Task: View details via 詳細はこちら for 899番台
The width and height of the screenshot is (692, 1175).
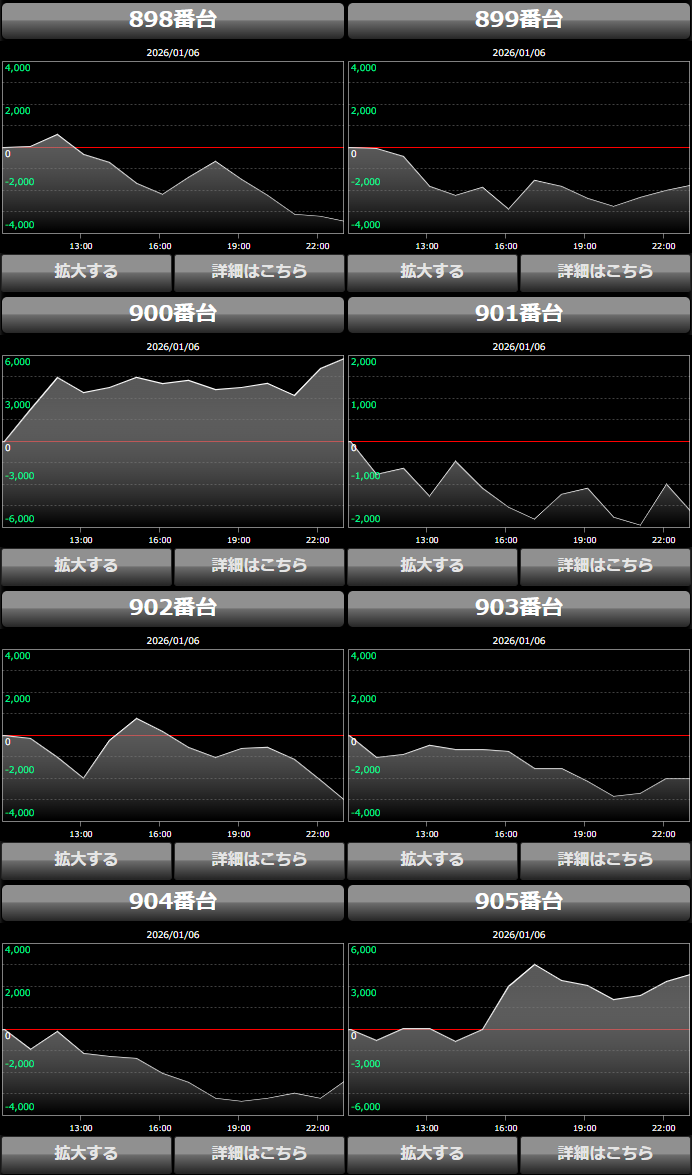Action: (x=605, y=272)
